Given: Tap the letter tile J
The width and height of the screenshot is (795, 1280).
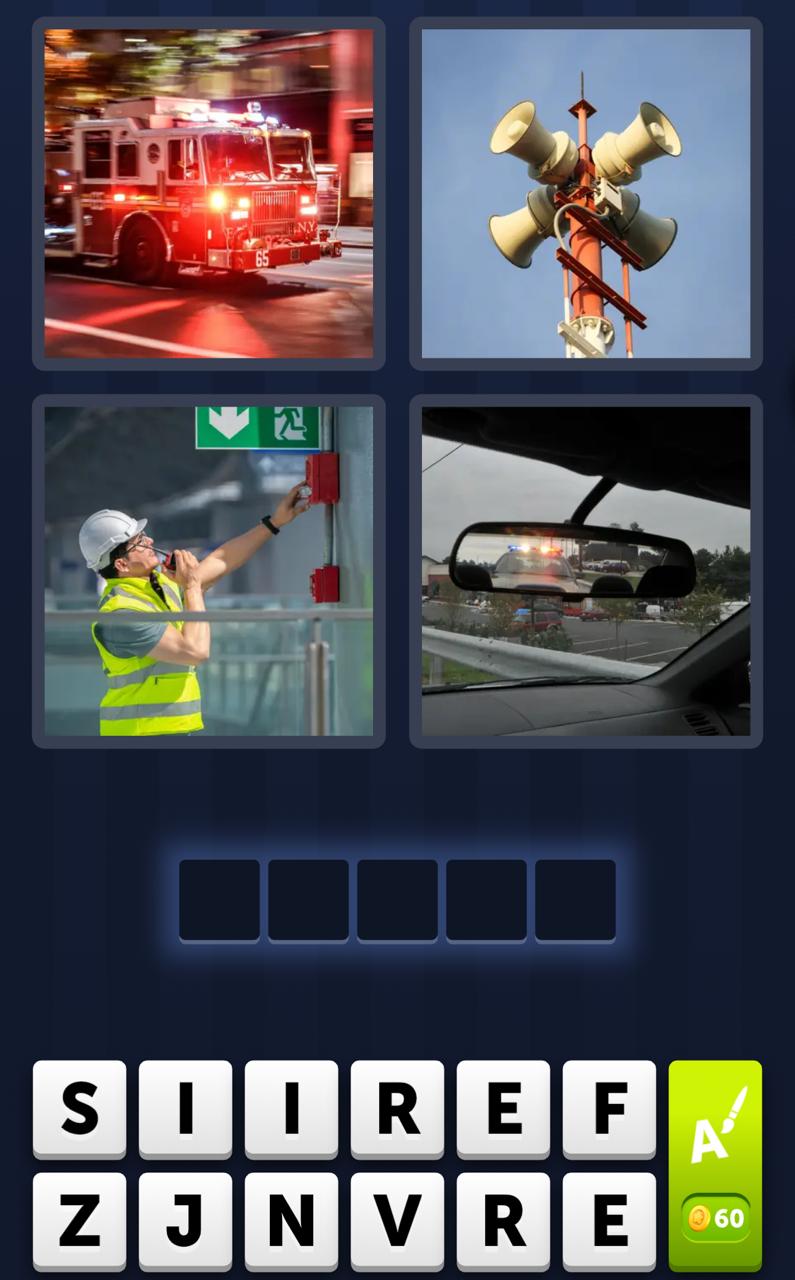Looking at the screenshot, I should [186, 1220].
